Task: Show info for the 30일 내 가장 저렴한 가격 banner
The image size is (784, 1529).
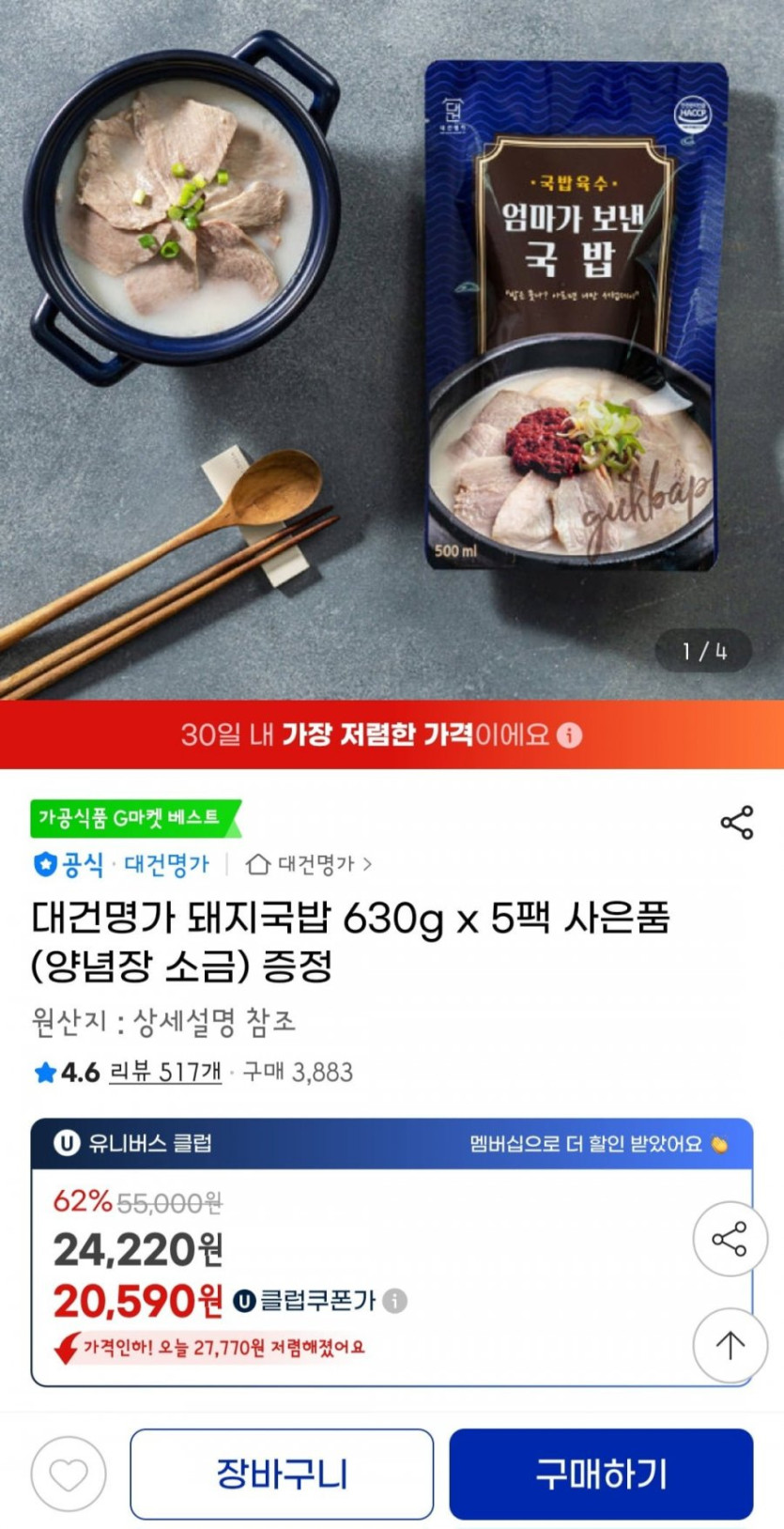Action: [x=570, y=734]
